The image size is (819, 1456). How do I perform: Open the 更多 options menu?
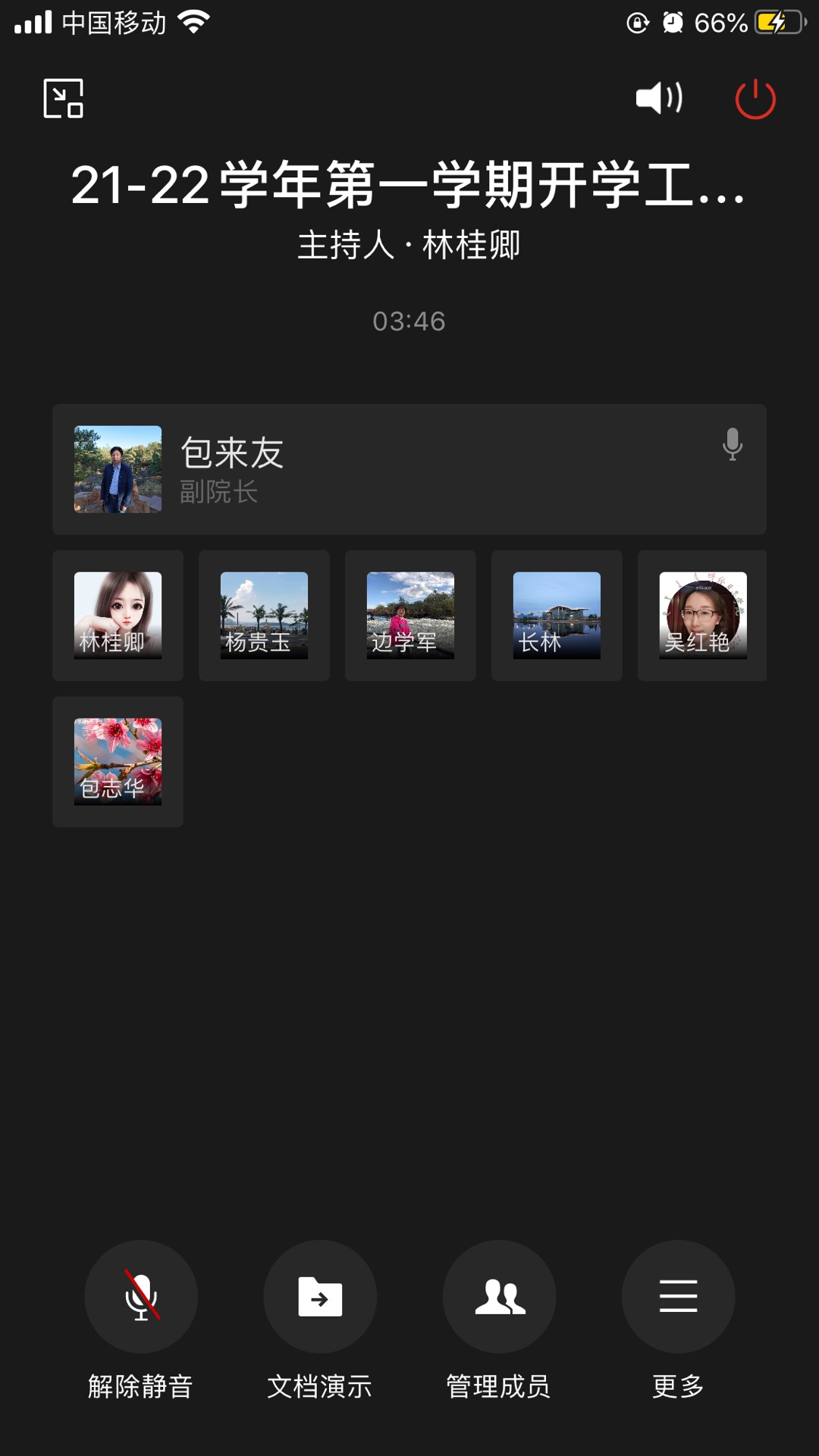tap(678, 1297)
